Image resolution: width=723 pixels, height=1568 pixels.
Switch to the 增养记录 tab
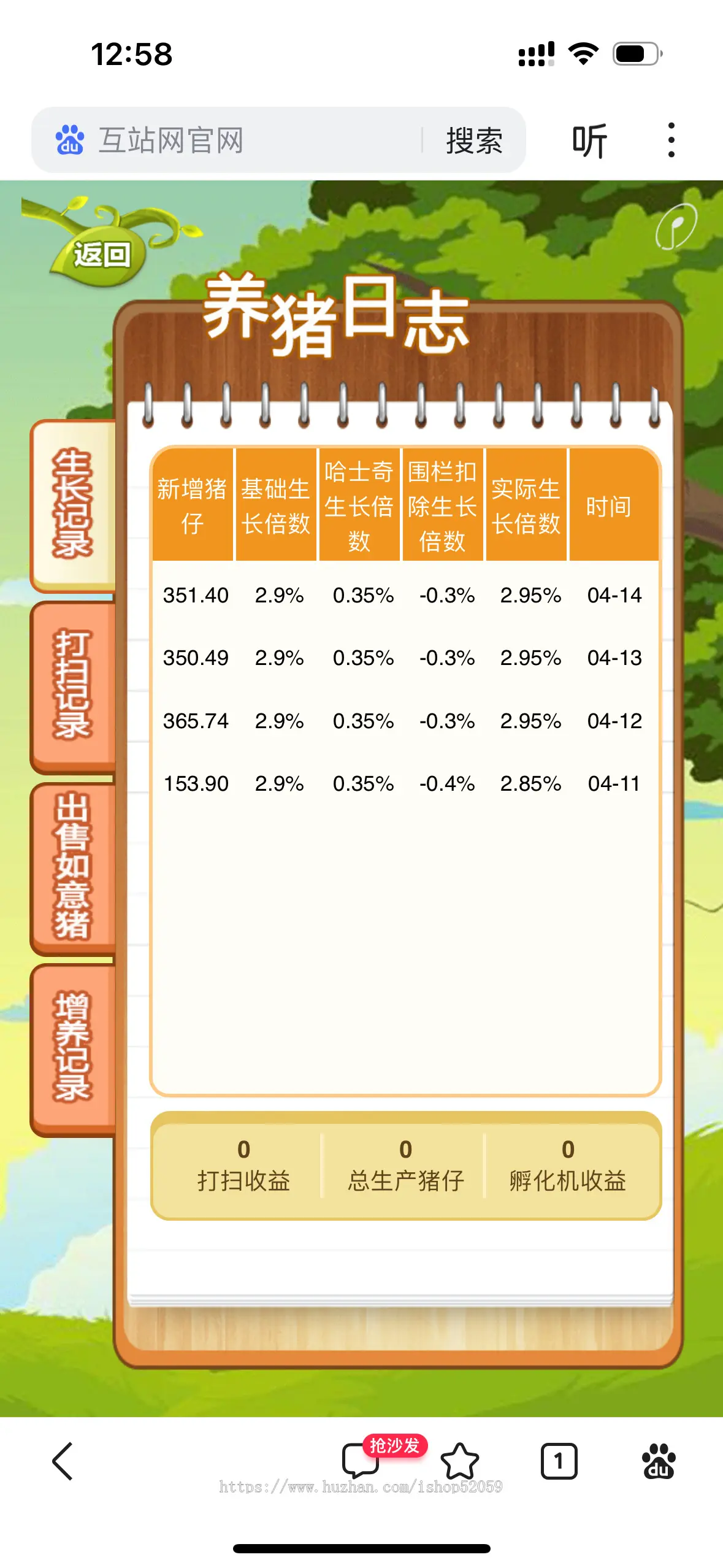[x=73, y=1047]
